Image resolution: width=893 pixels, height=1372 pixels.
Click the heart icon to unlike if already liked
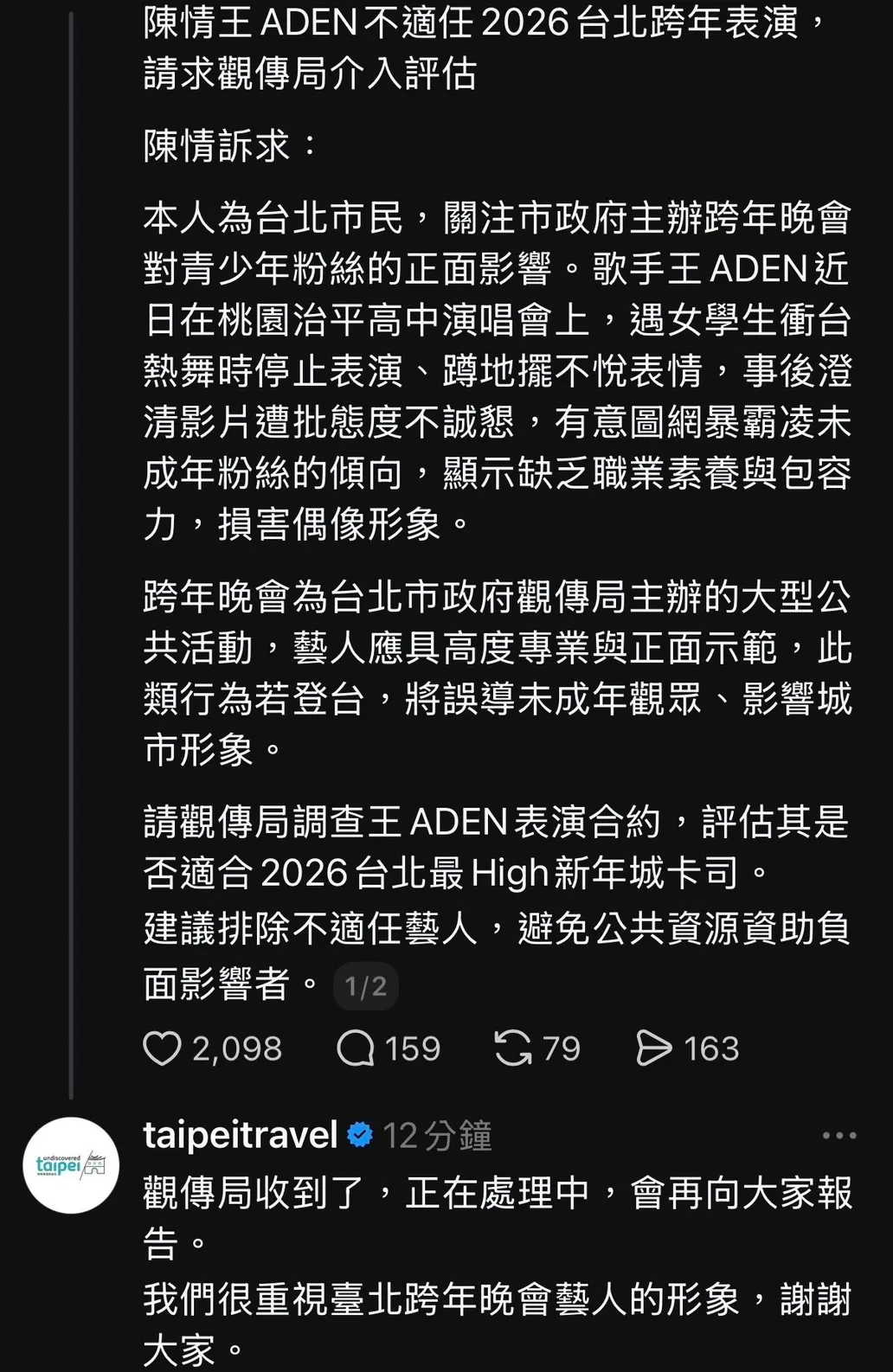(x=164, y=1048)
